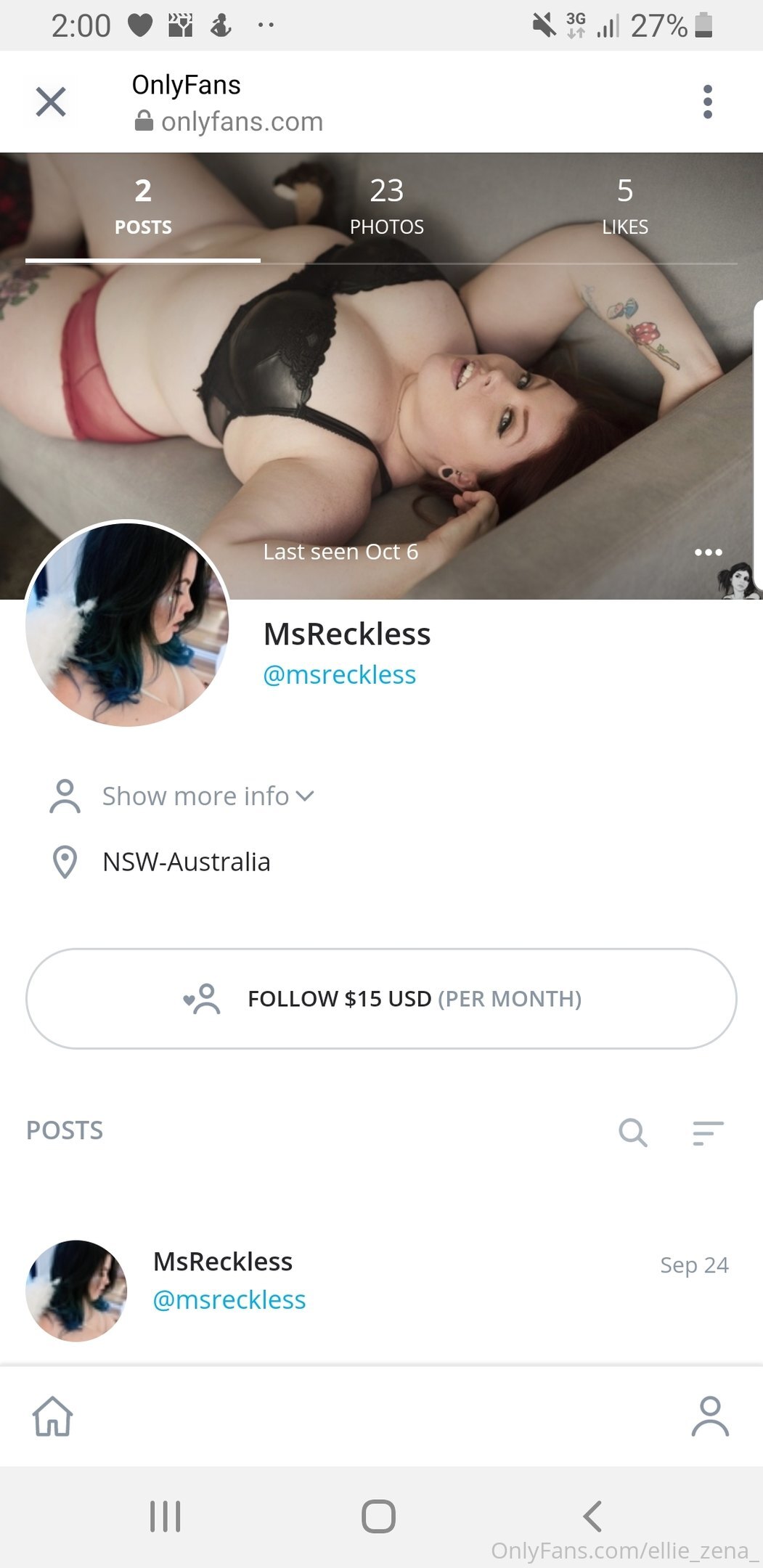The image size is (763, 1568).
Task: Switch to the Photos tab
Action: (x=387, y=207)
